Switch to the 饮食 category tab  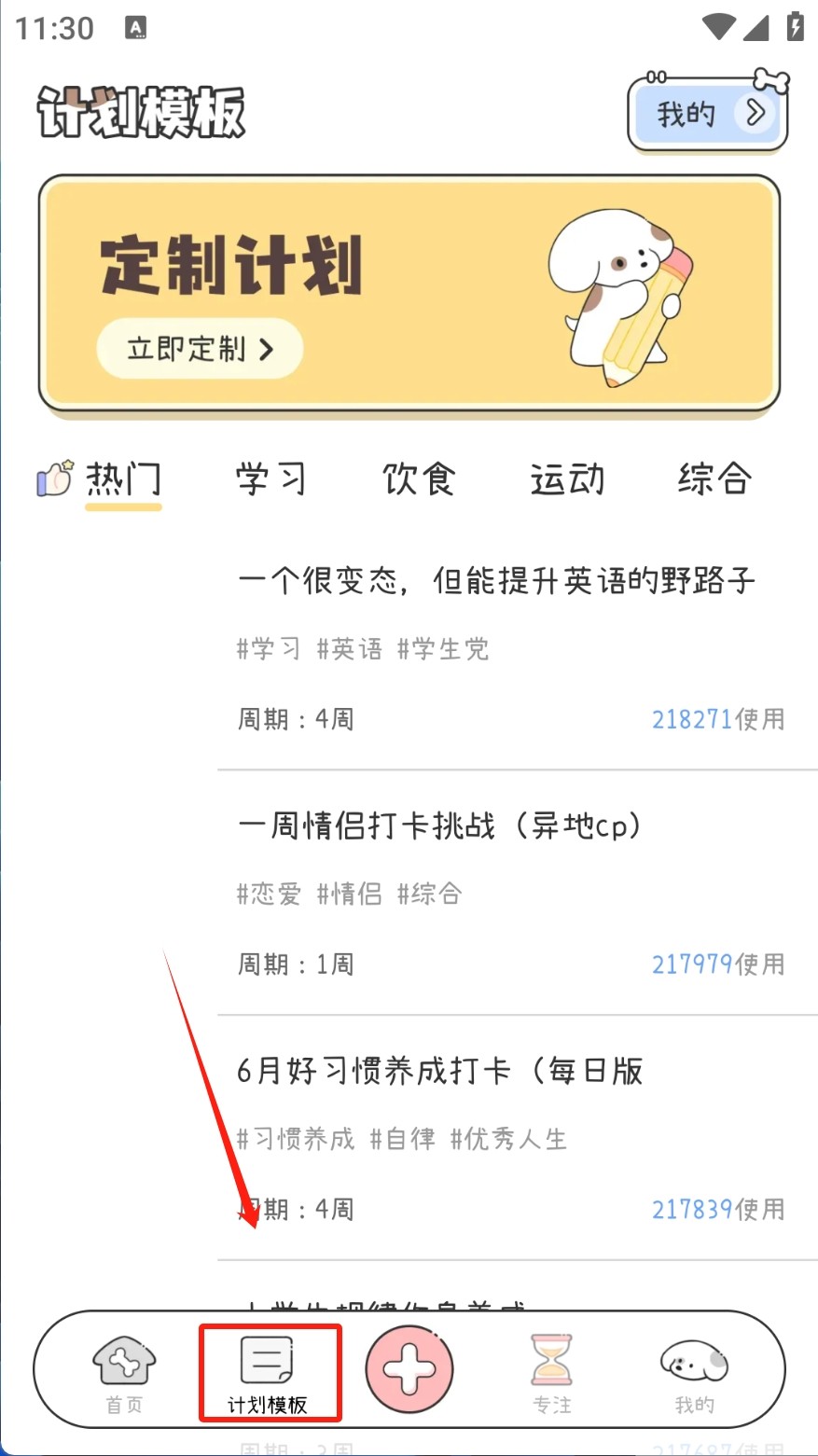pyautogui.click(x=419, y=479)
